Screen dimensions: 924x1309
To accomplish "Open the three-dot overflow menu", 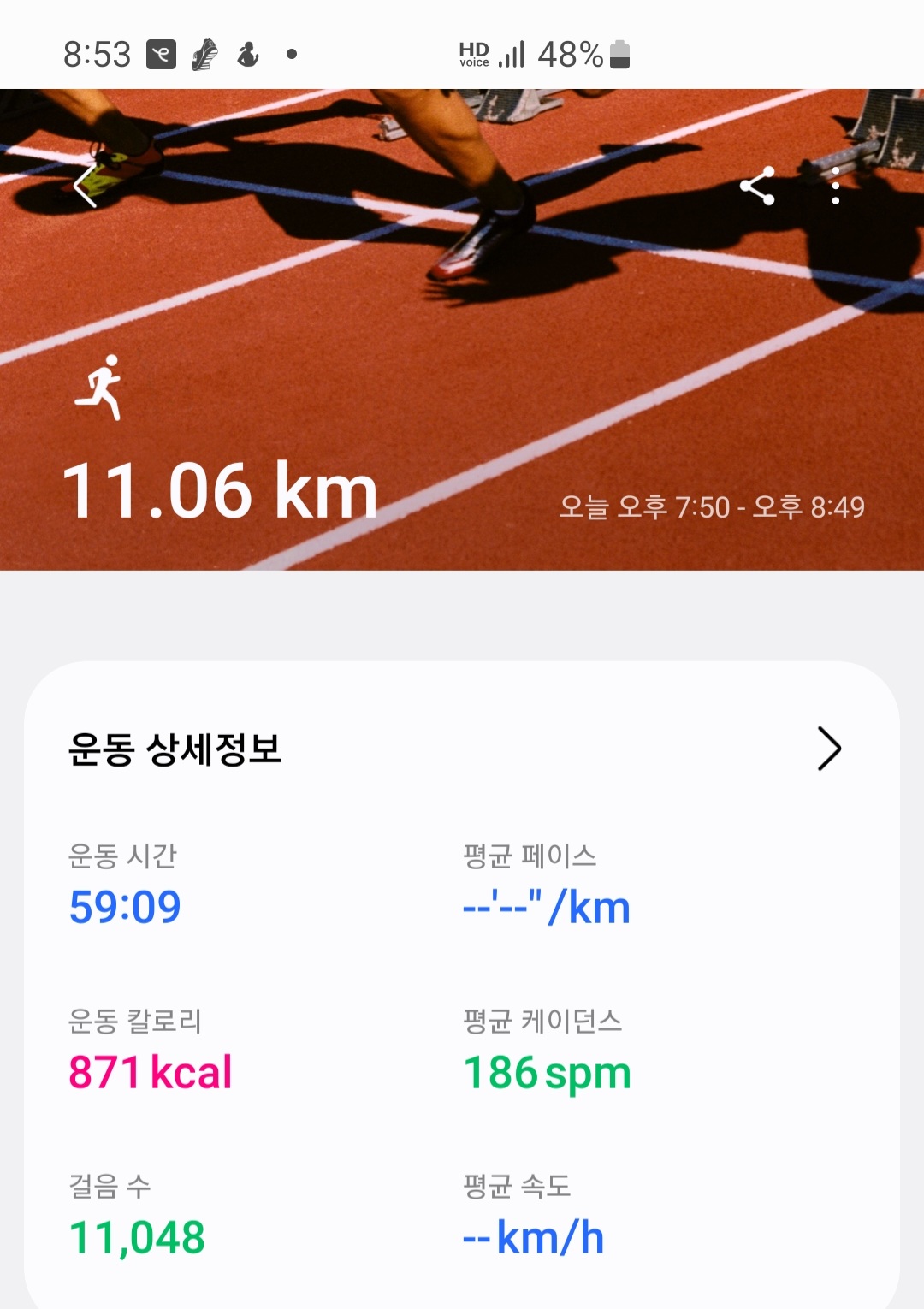I will tap(835, 186).
